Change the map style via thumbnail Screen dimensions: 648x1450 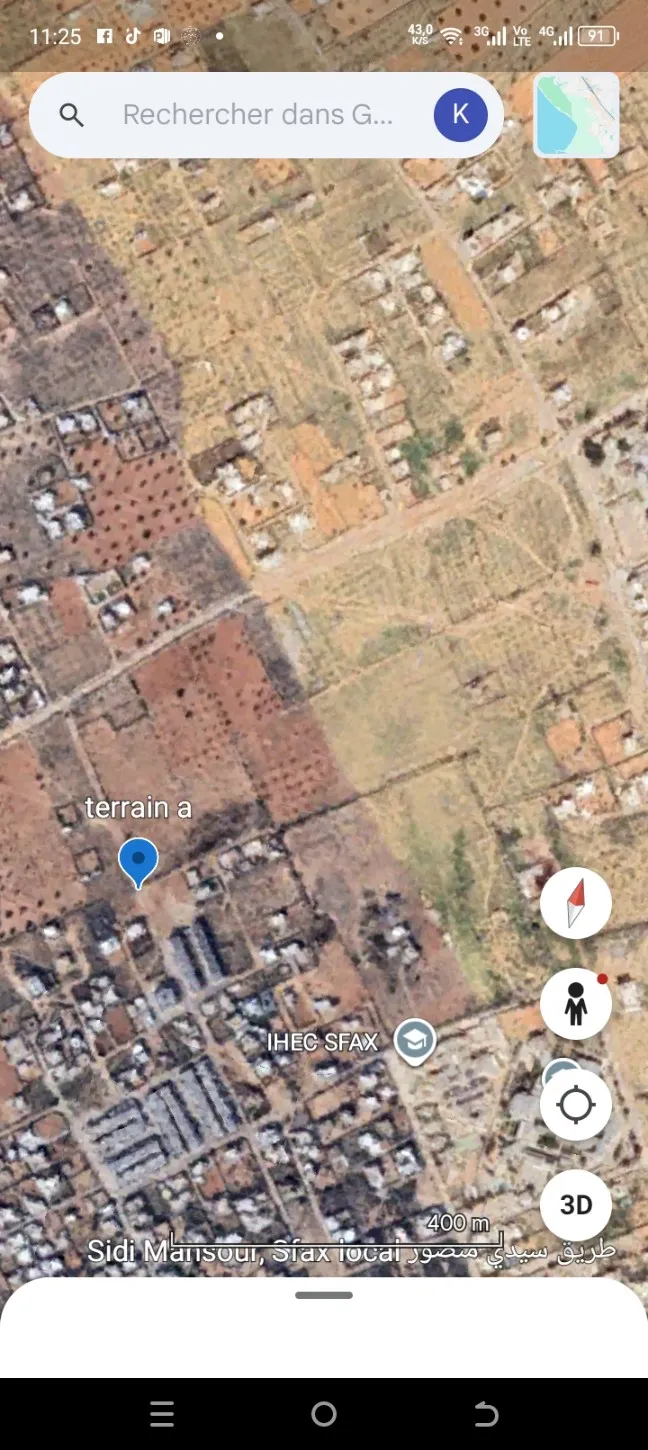click(576, 115)
